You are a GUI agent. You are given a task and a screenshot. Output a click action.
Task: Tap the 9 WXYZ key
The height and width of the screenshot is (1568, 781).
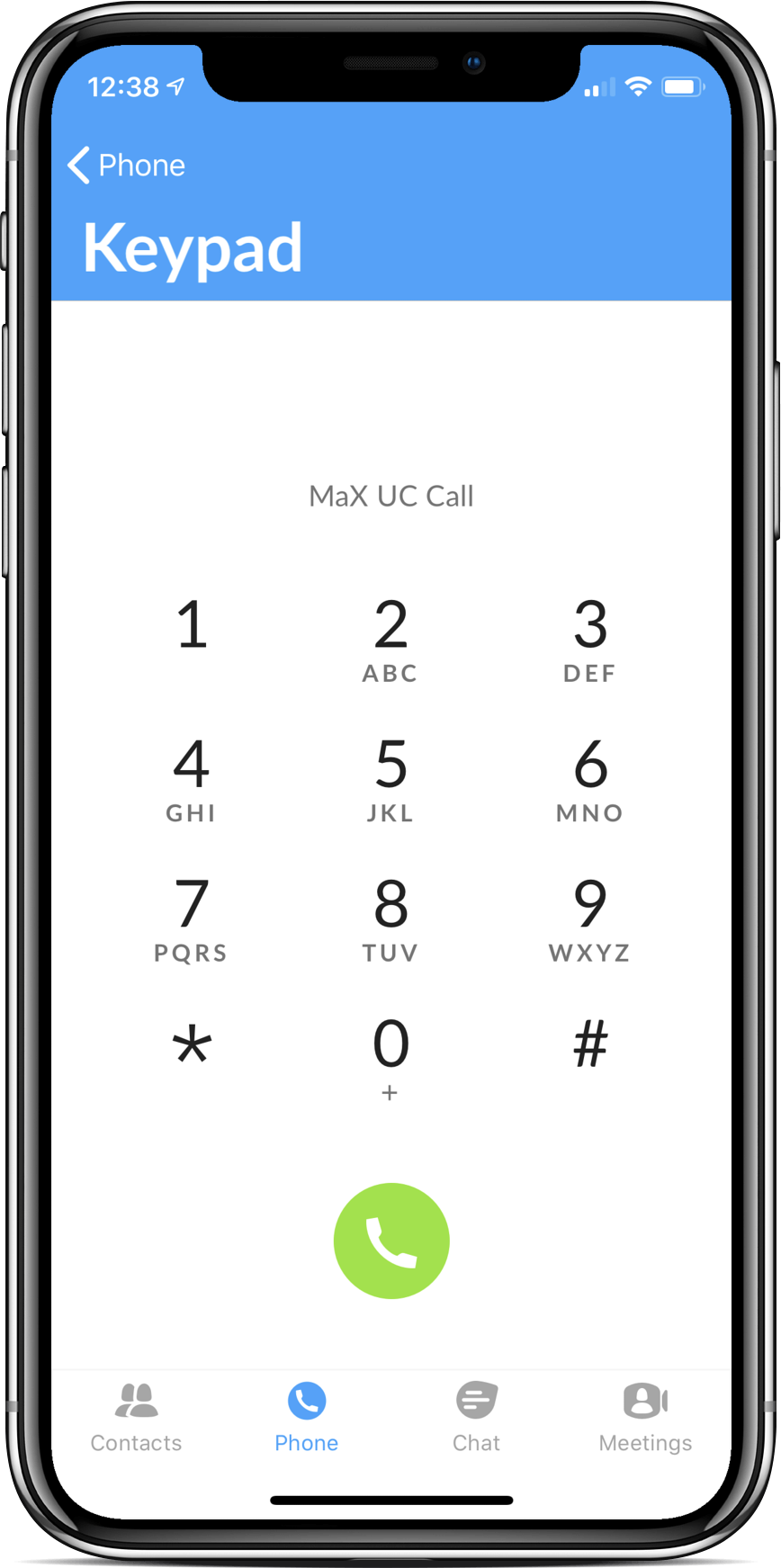[x=590, y=918]
